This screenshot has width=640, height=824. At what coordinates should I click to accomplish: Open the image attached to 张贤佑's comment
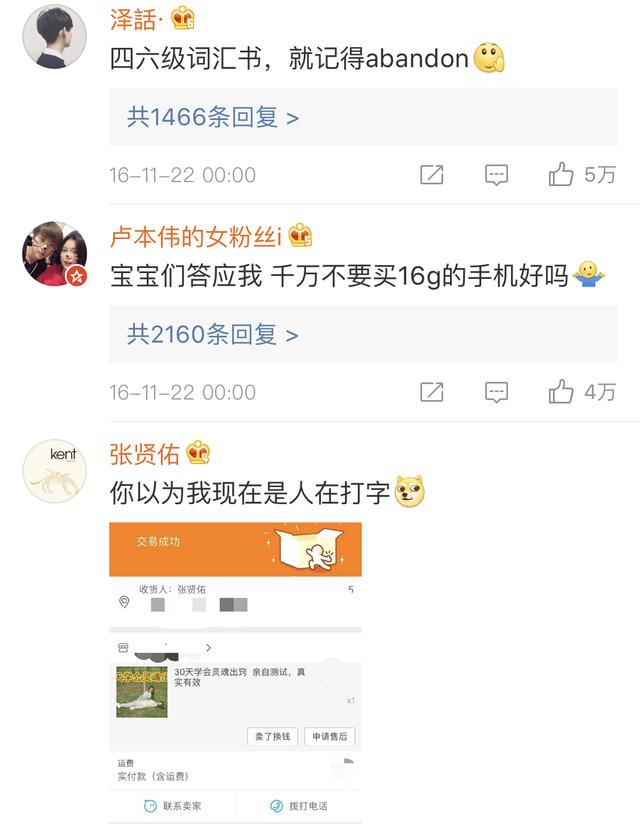(235, 670)
